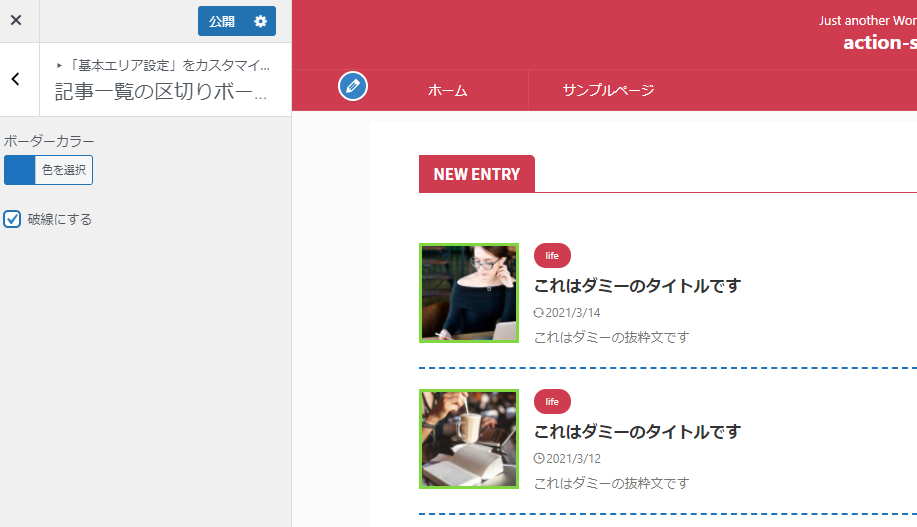Open the ホーム menu item

[447, 90]
